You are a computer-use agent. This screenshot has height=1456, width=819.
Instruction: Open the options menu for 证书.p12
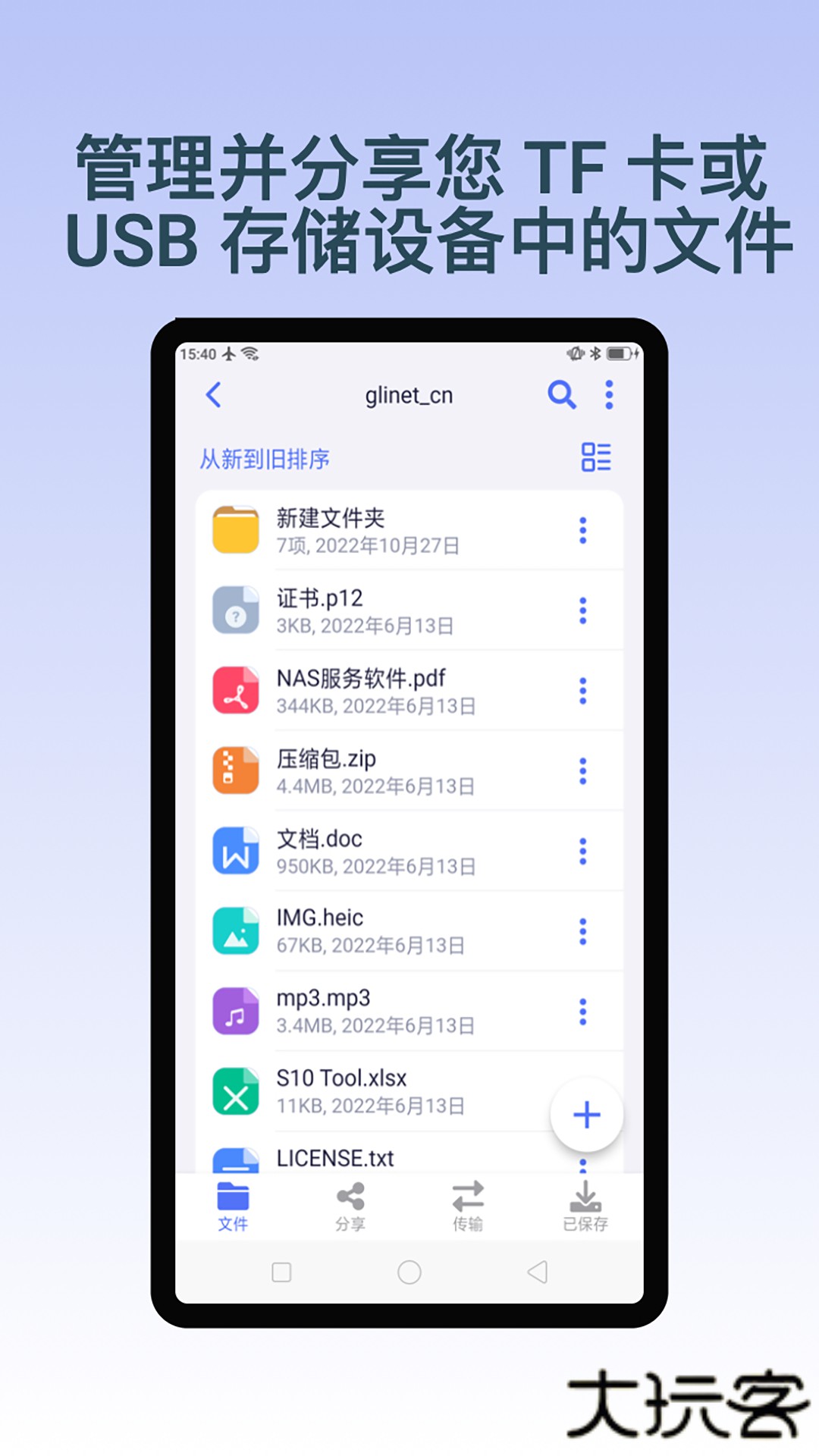click(x=582, y=610)
